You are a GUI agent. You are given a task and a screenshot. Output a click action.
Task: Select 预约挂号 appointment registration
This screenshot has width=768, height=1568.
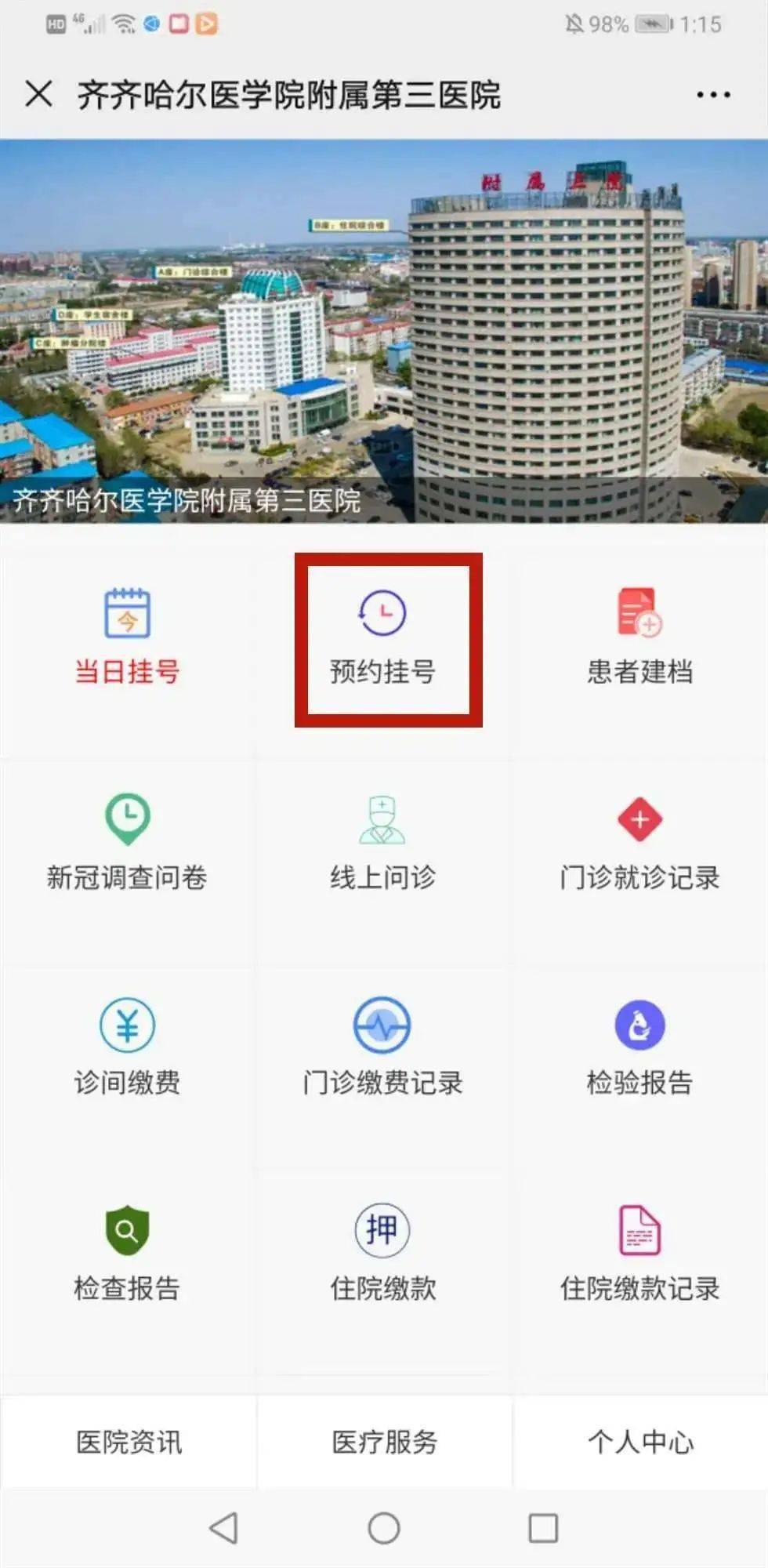[383, 639]
